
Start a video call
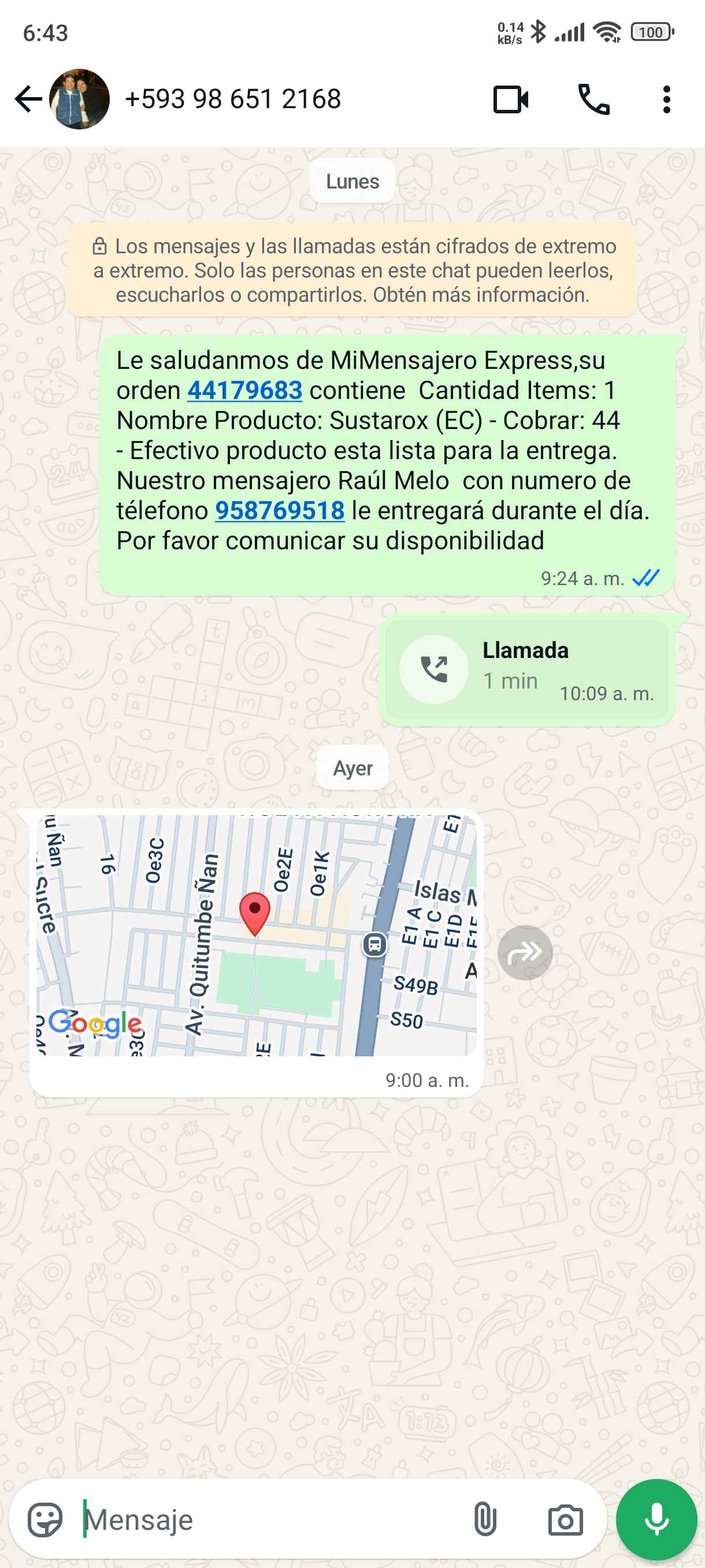click(x=510, y=99)
